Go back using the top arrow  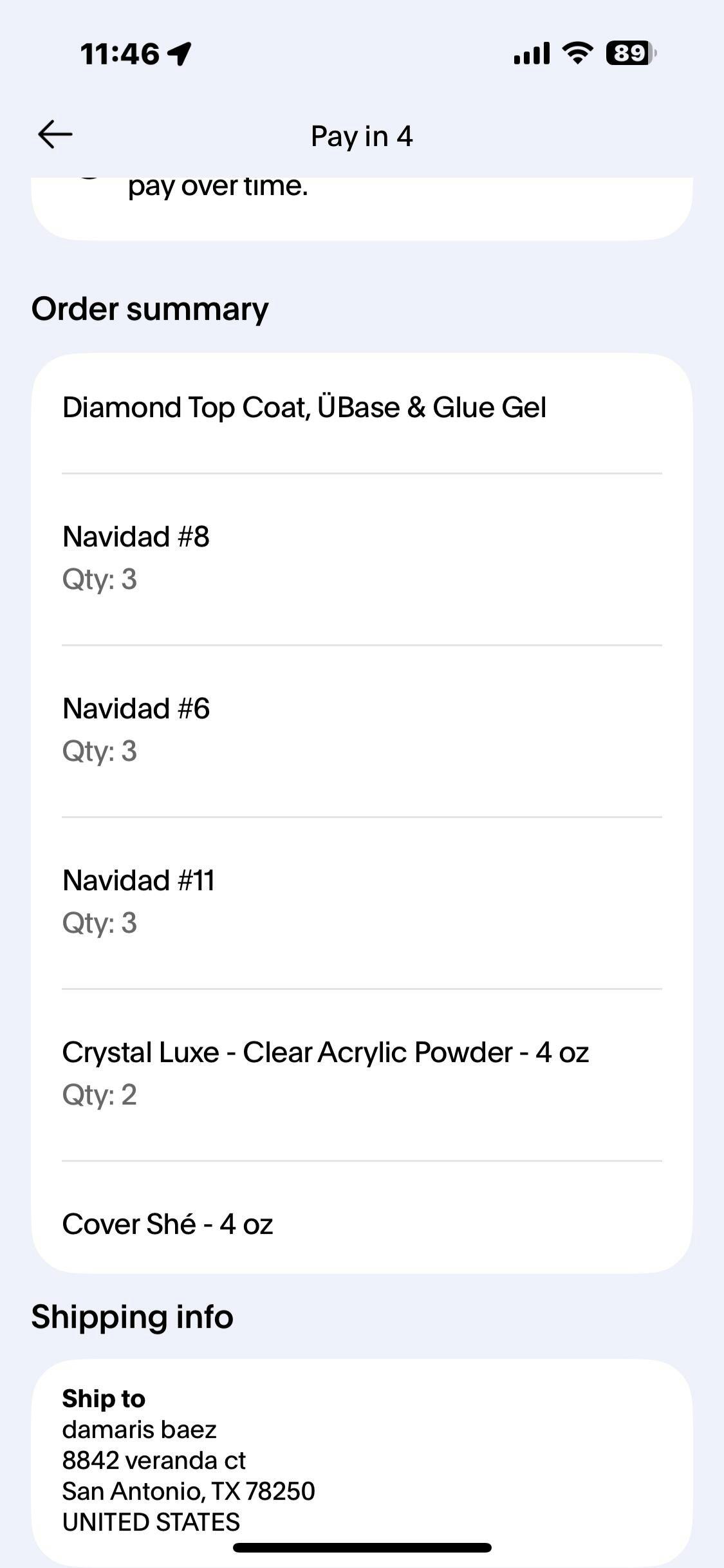(x=55, y=135)
